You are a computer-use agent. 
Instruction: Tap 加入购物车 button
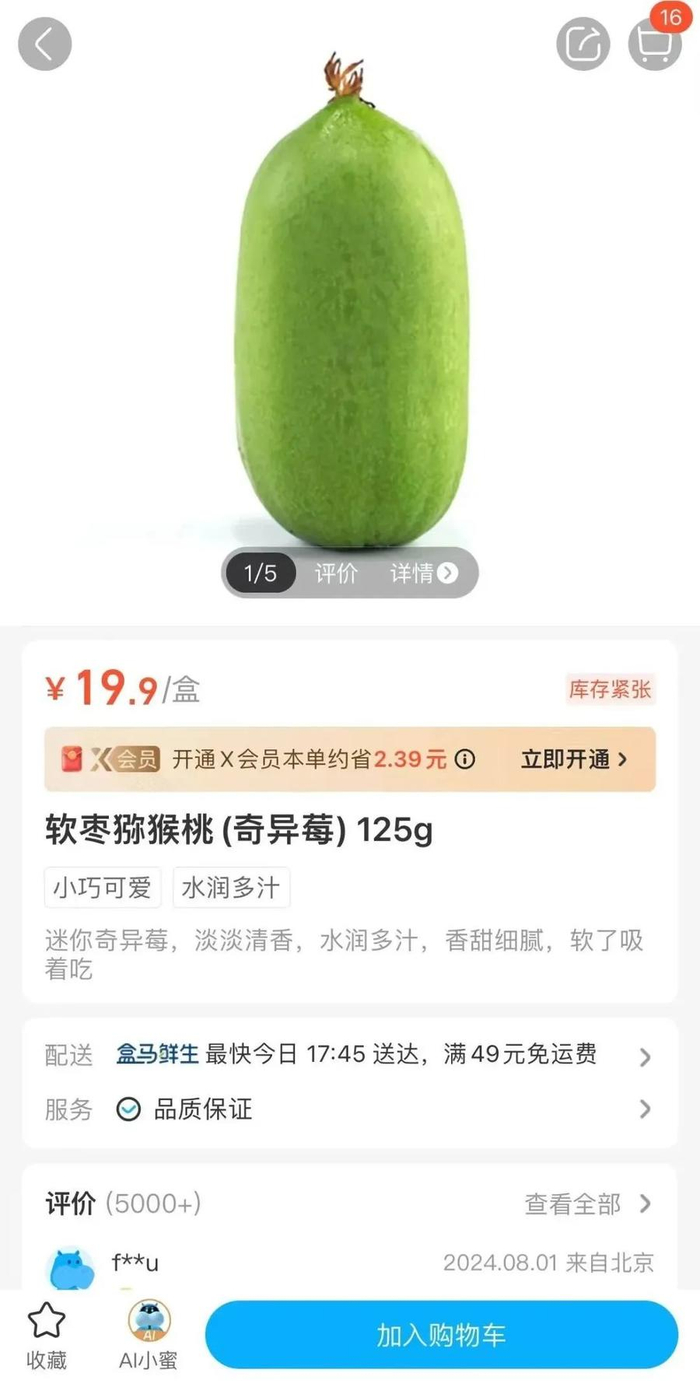pyautogui.click(x=441, y=1335)
